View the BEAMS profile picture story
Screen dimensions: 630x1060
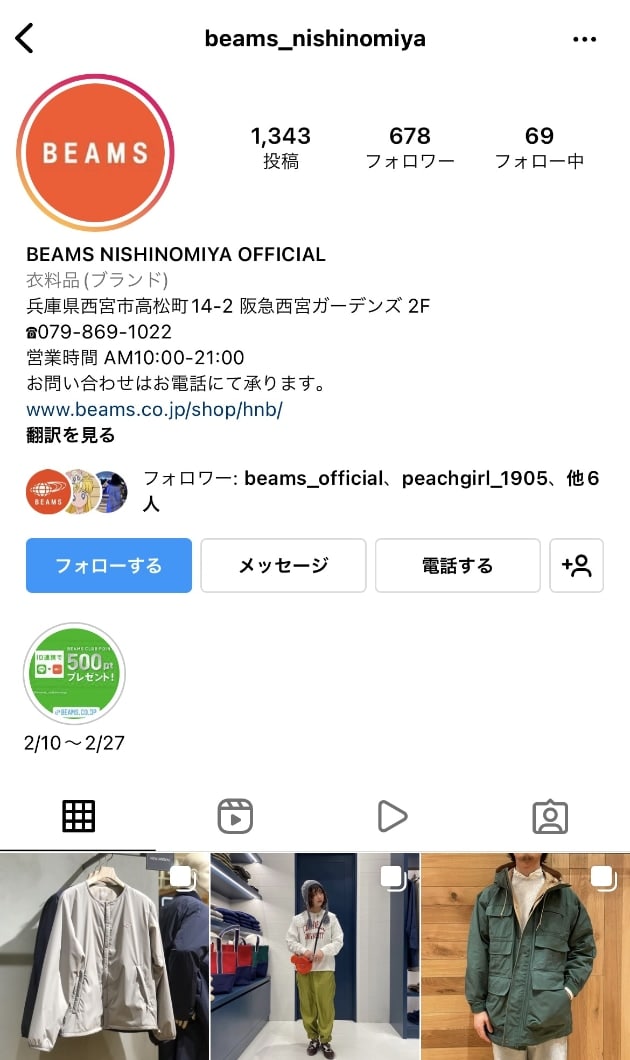point(95,153)
